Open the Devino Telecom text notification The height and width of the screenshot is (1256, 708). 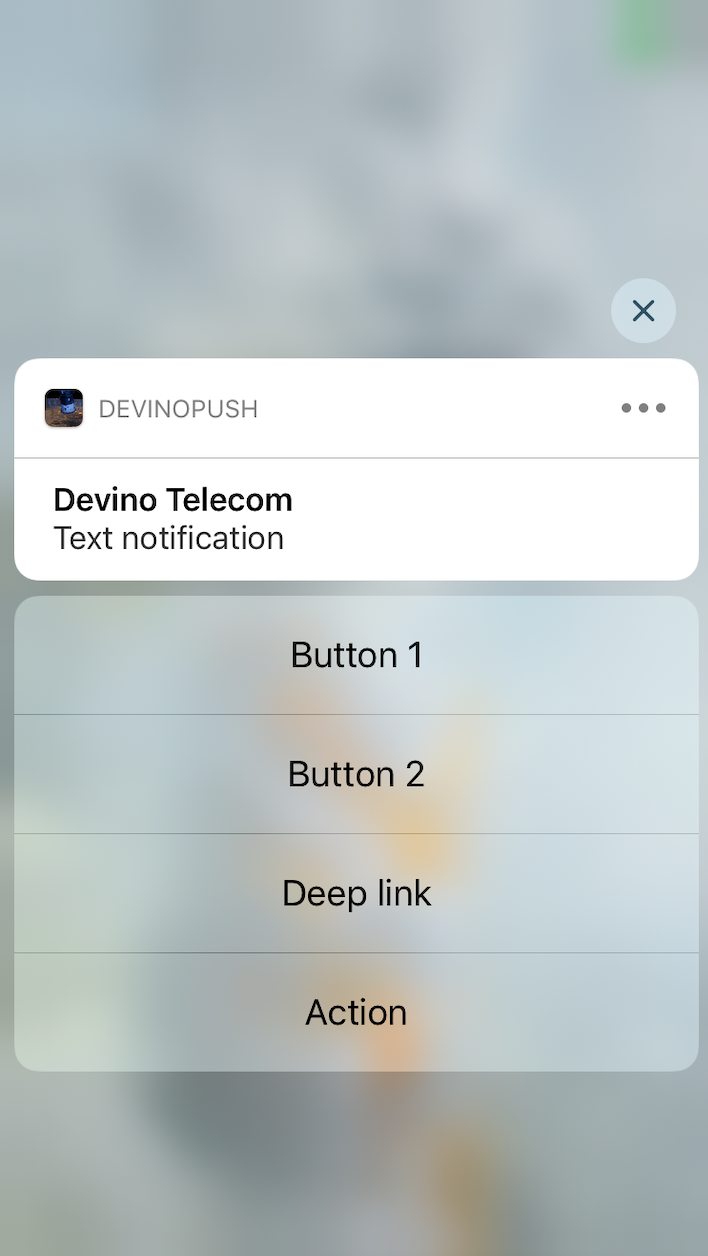click(x=356, y=519)
